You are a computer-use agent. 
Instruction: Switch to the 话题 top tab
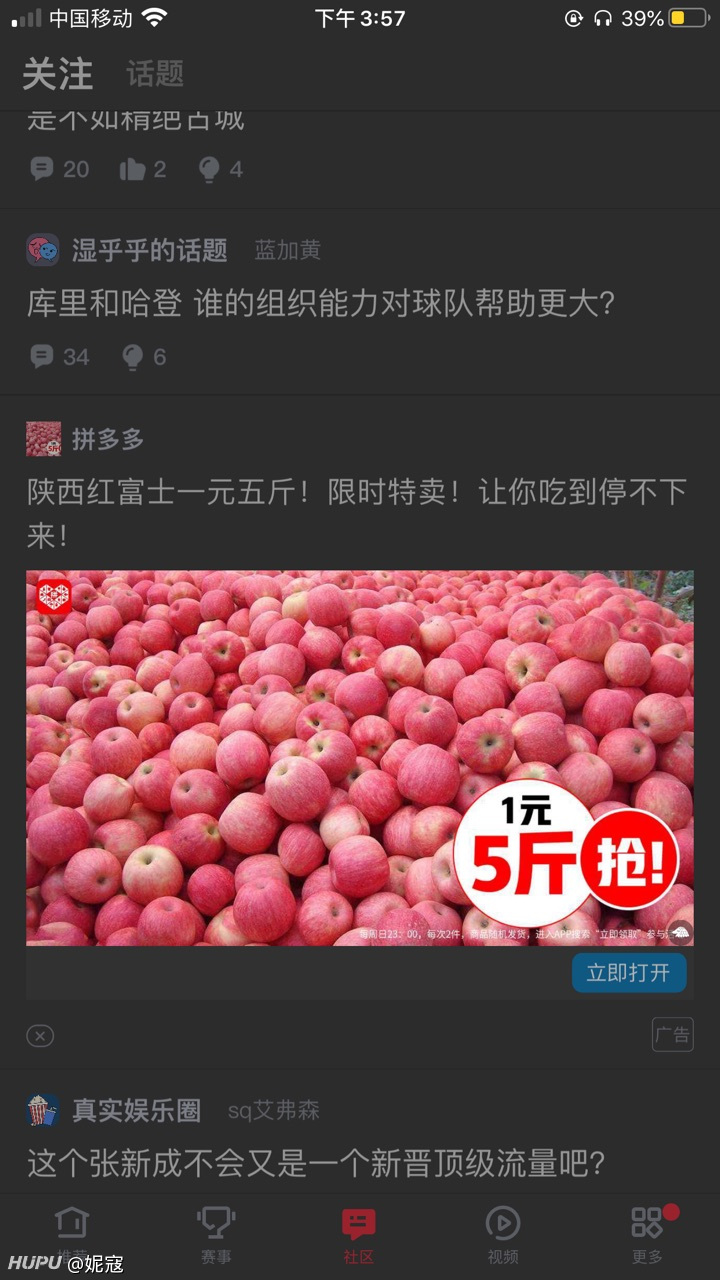coord(155,73)
